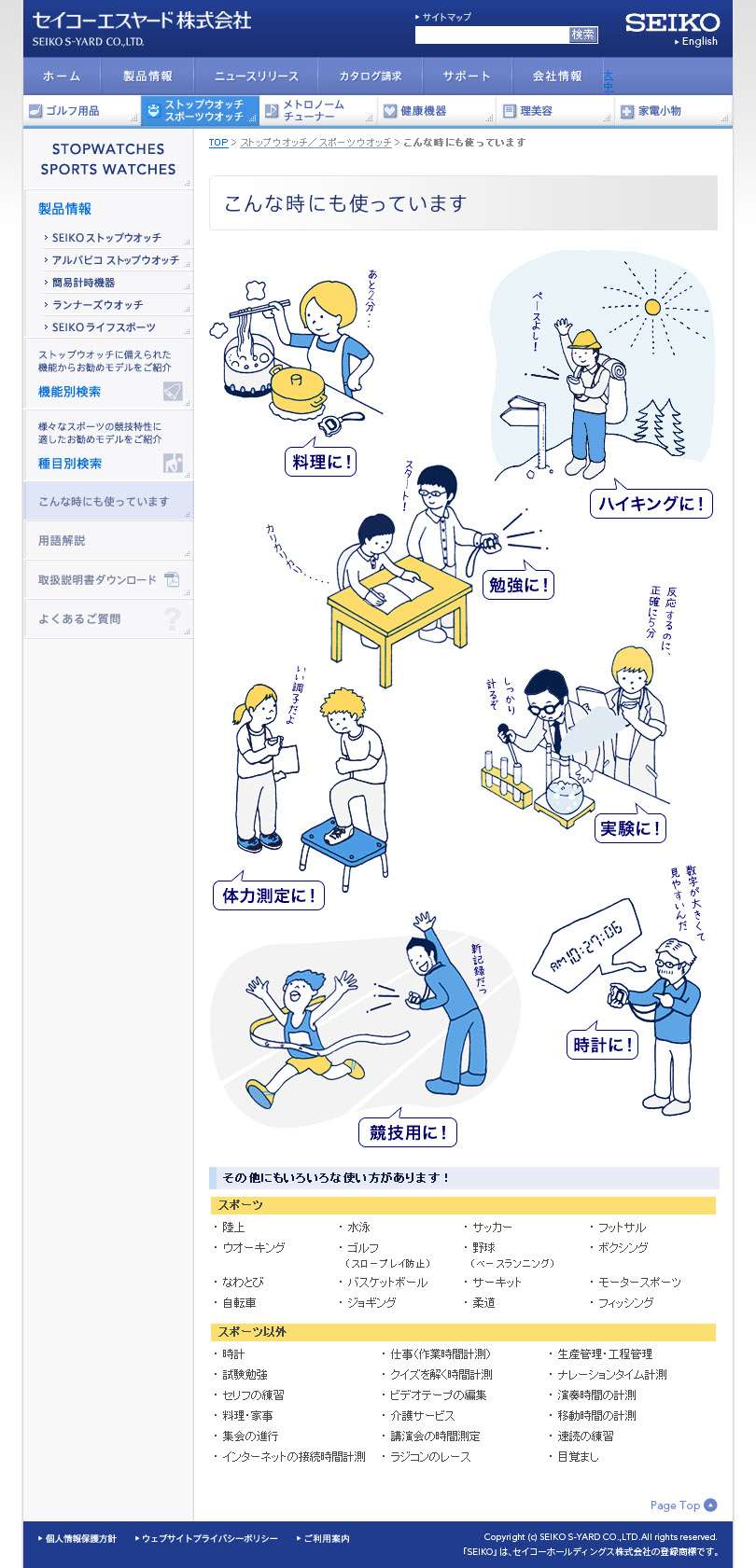756x1568 pixels.
Task: Open ランナーズウオッチ in the sidebar
Action: coord(97,305)
